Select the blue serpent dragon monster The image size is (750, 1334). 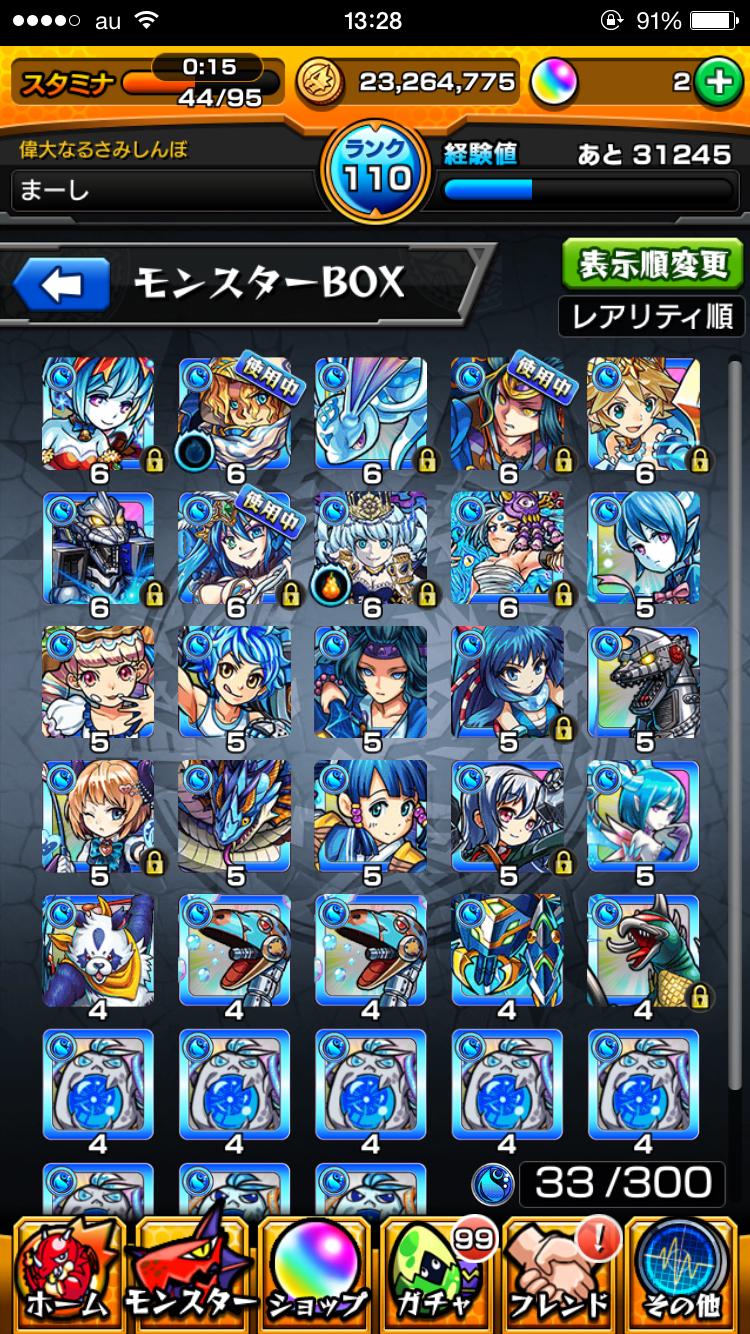pos(234,815)
